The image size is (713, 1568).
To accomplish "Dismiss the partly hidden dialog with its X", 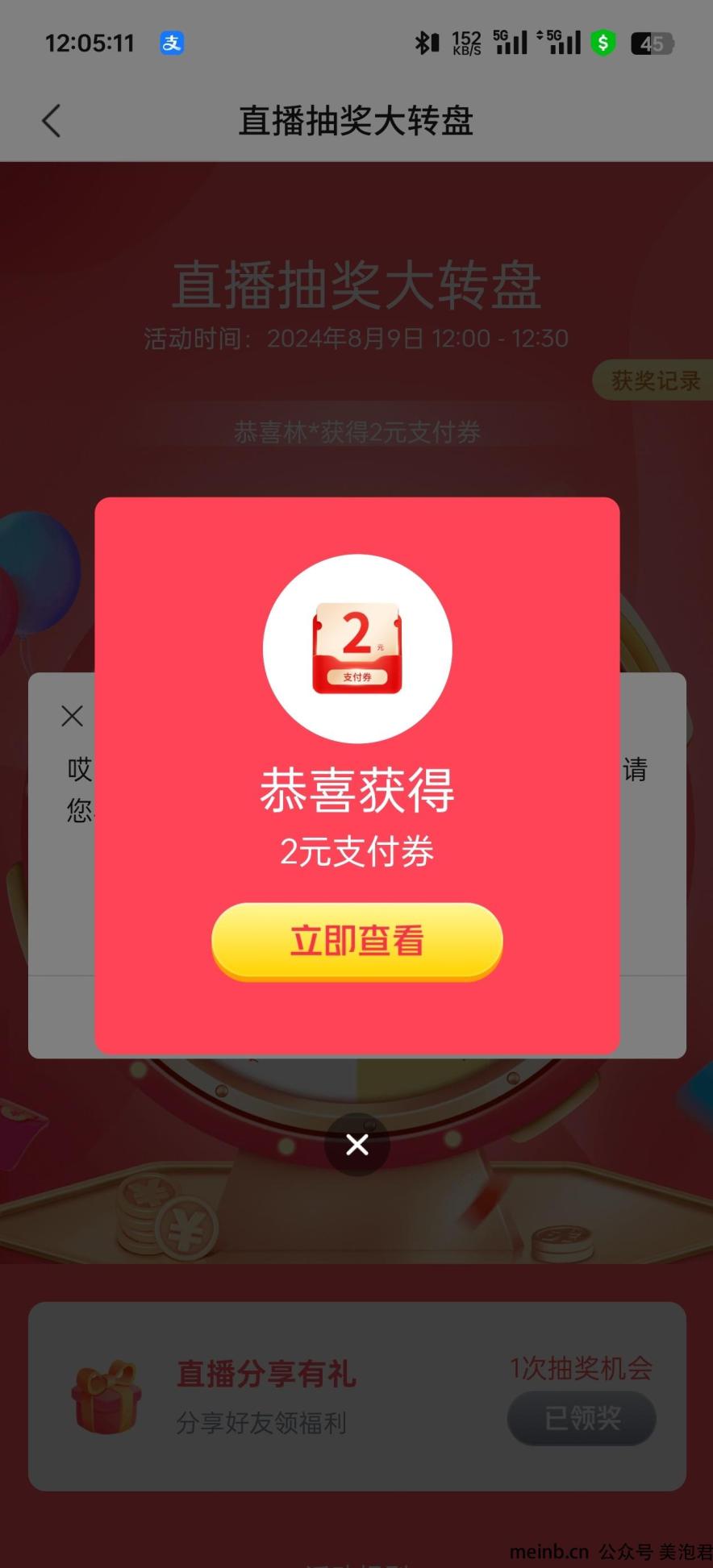I will coord(73,716).
